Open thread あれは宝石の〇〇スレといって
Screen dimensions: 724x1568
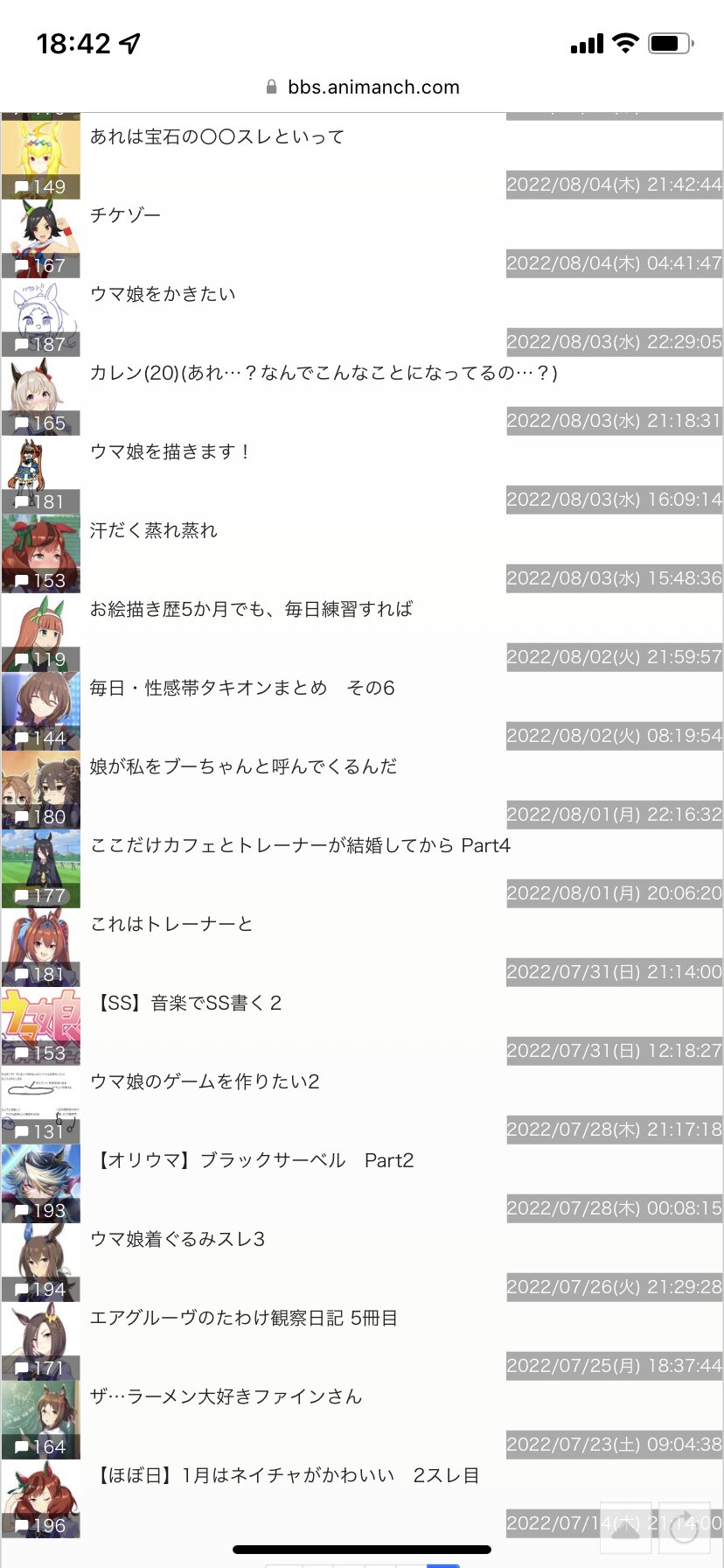coord(217,137)
